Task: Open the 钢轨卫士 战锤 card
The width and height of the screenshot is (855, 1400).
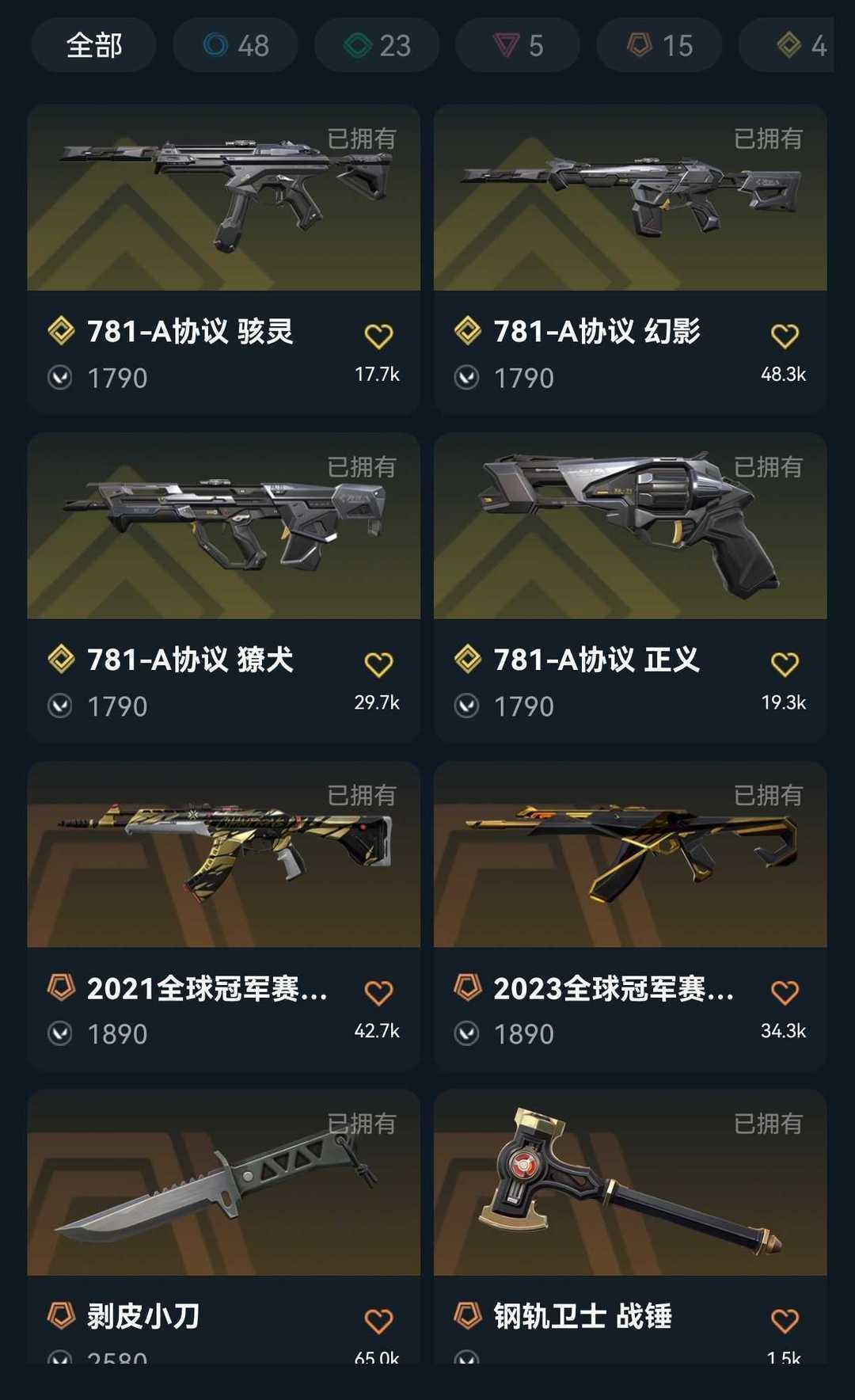Action: pos(630,1184)
